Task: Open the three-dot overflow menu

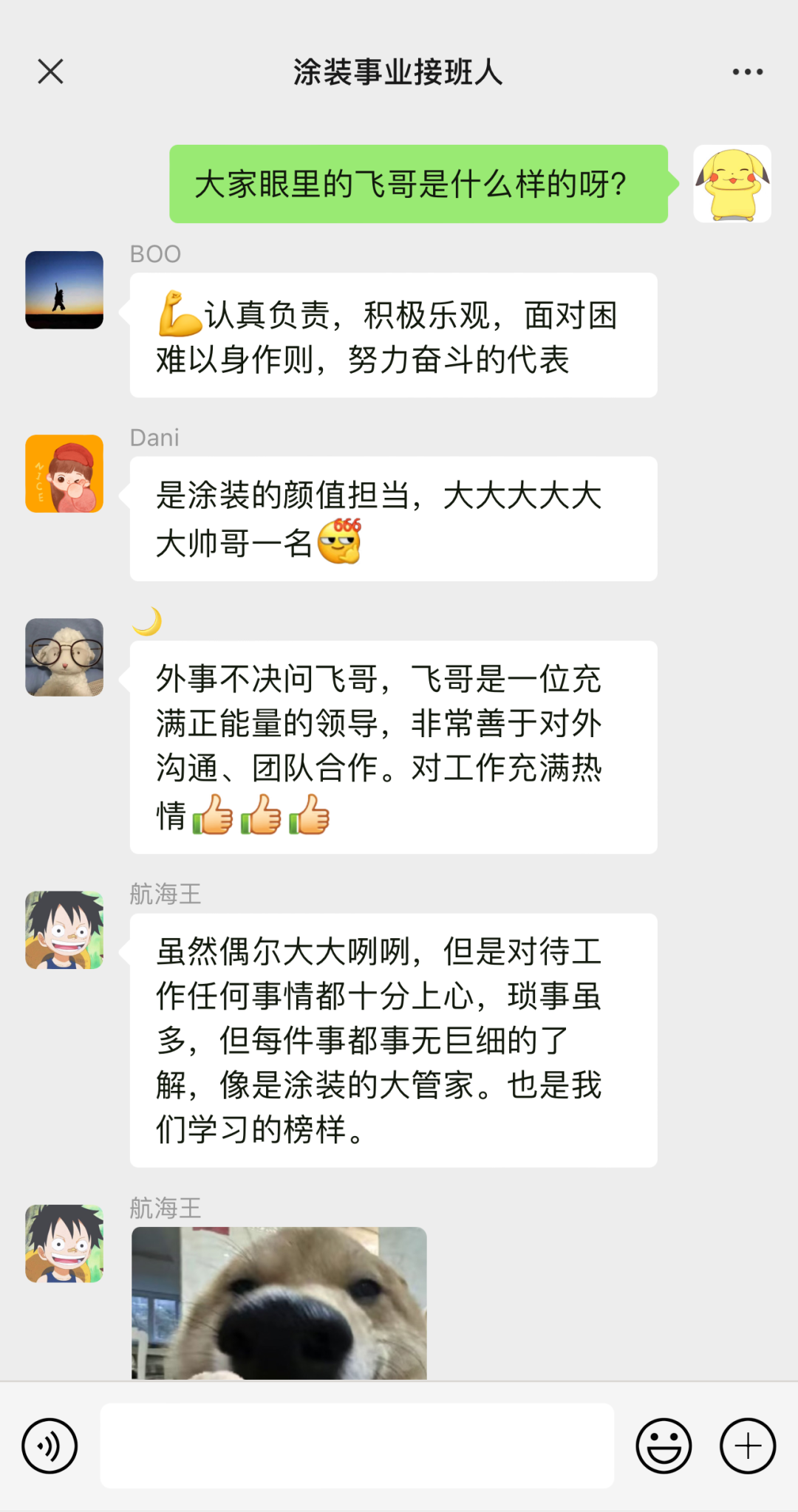Action: pyautogui.click(x=747, y=72)
